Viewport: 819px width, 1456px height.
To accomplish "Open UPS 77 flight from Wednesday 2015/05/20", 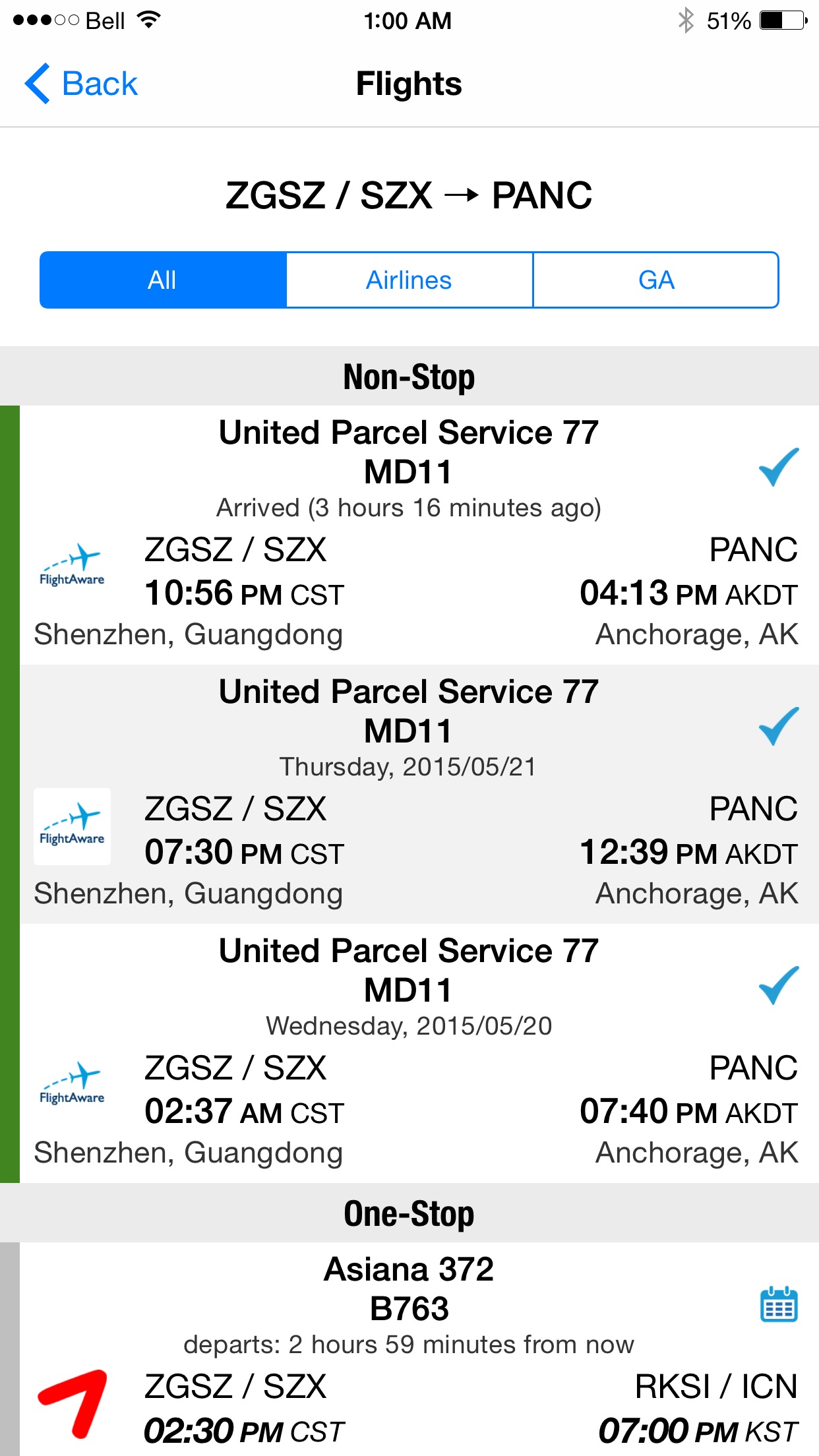I will [x=409, y=1052].
